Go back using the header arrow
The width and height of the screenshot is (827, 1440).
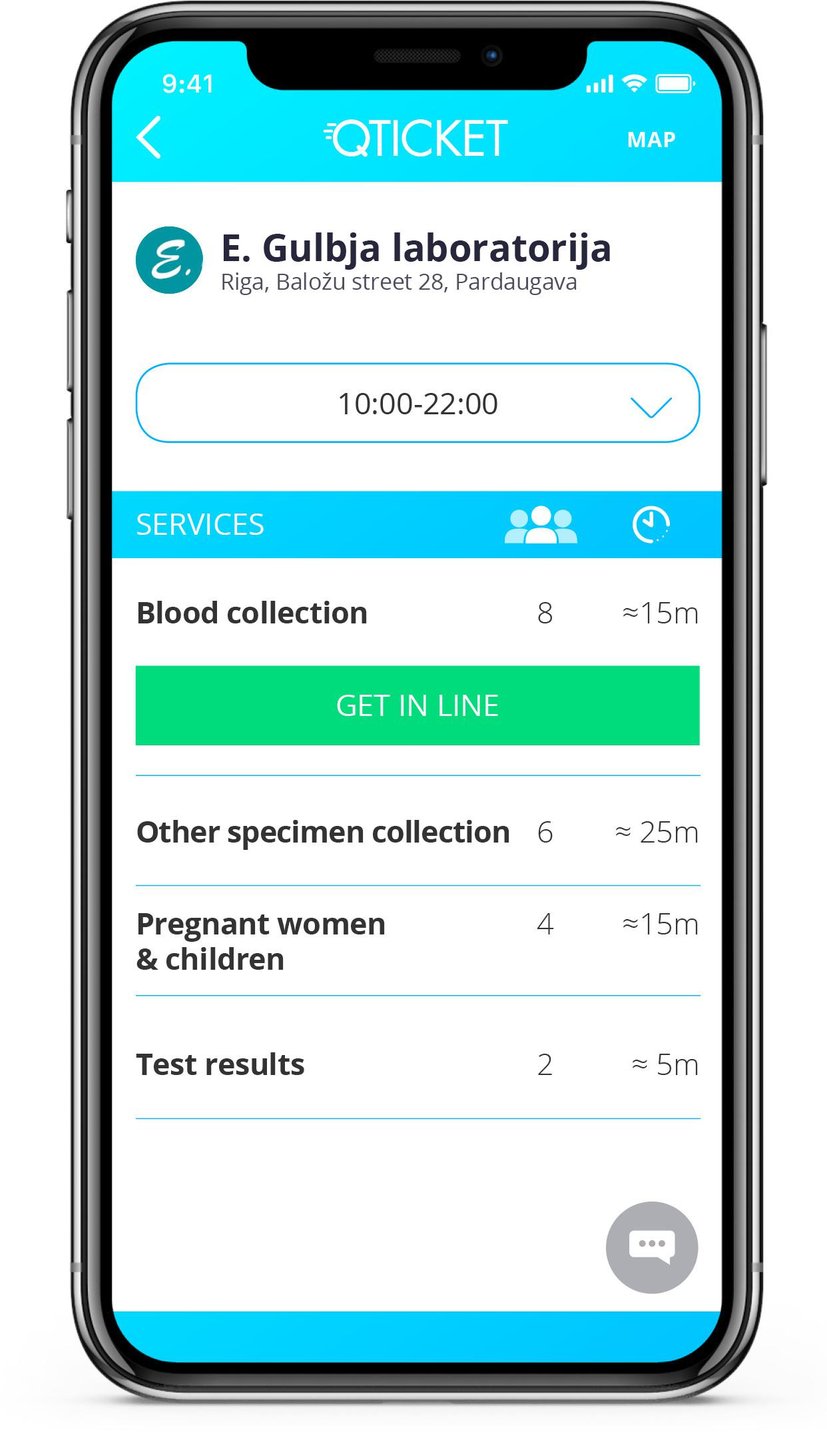coord(149,138)
